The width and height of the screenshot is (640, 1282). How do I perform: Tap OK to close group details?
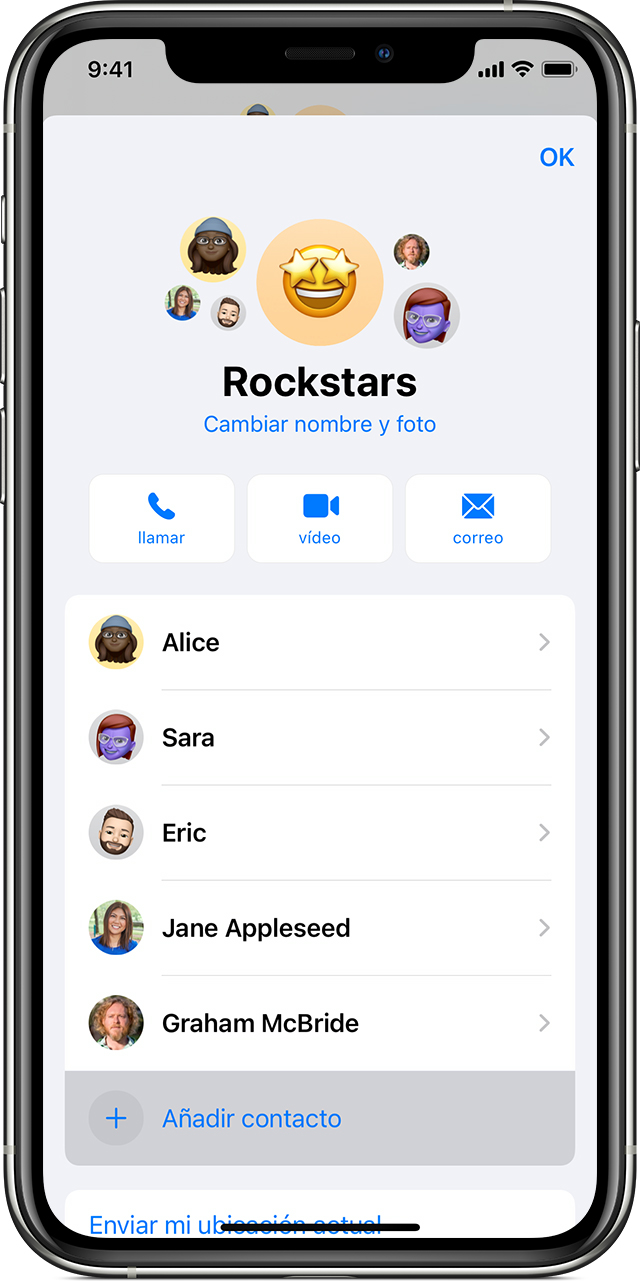click(x=557, y=157)
